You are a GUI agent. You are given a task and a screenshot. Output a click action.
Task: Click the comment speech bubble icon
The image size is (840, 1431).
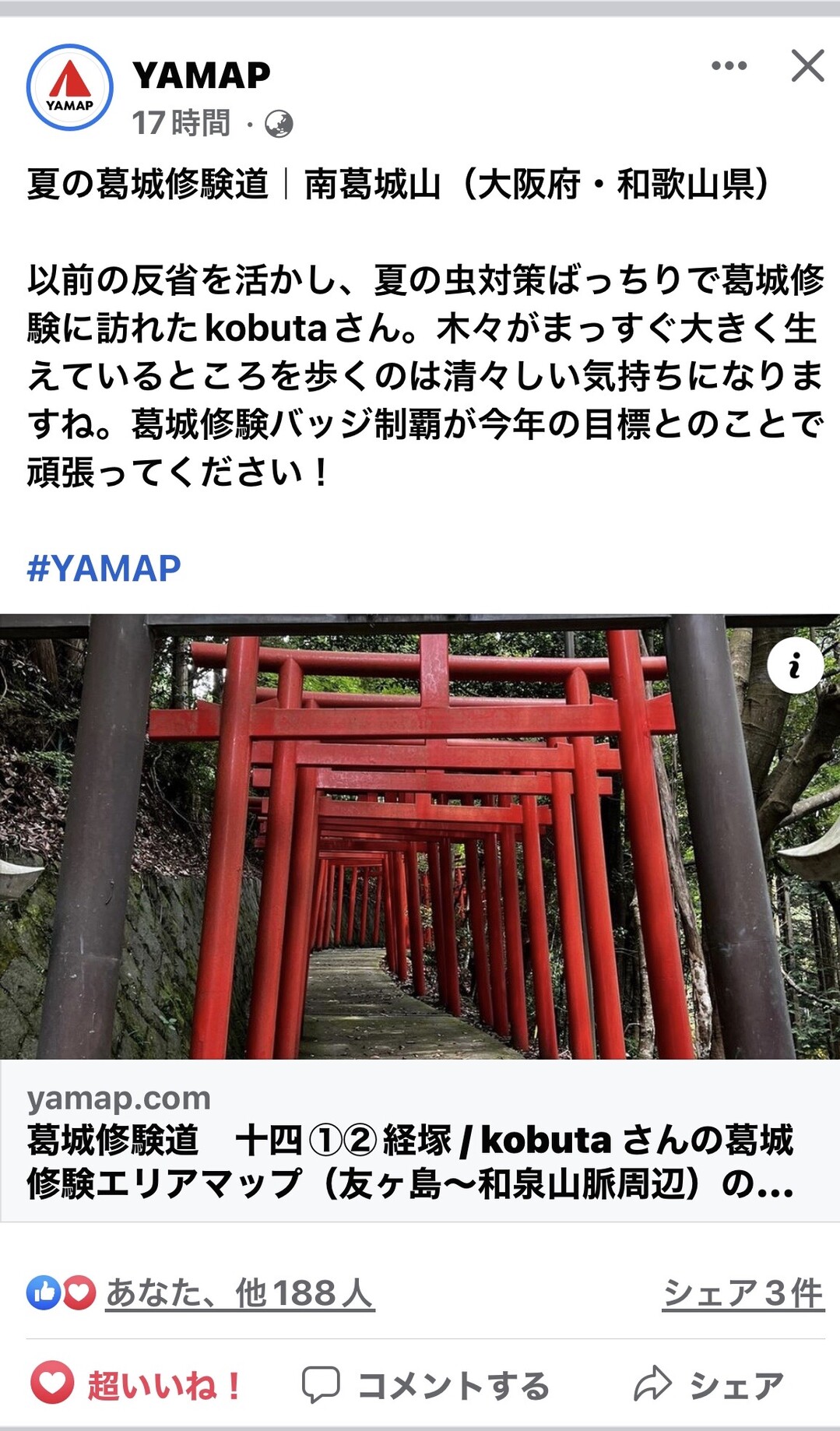pos(321,1382)
